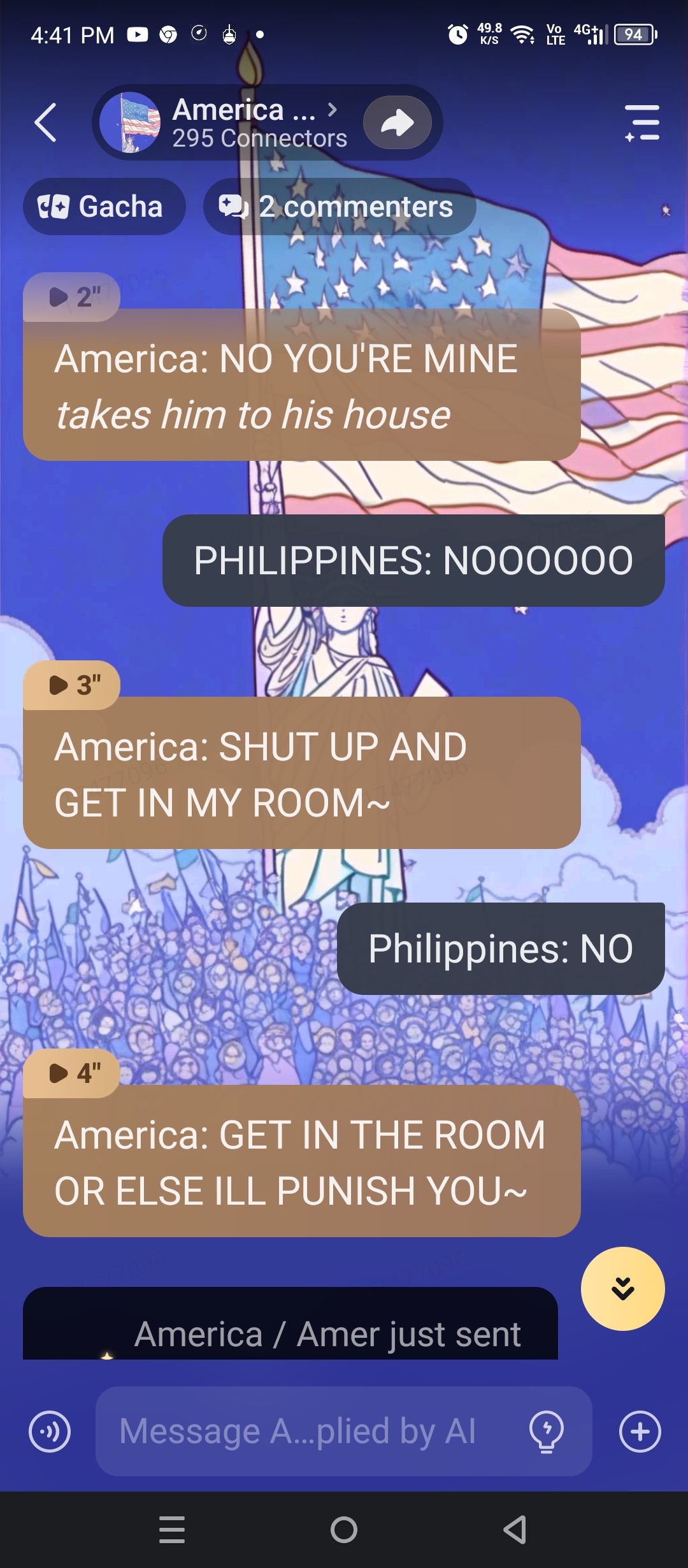The width and height of the screenshot is (688, 1568).
Task: Start voice input mode
Action: [50, 1432]
